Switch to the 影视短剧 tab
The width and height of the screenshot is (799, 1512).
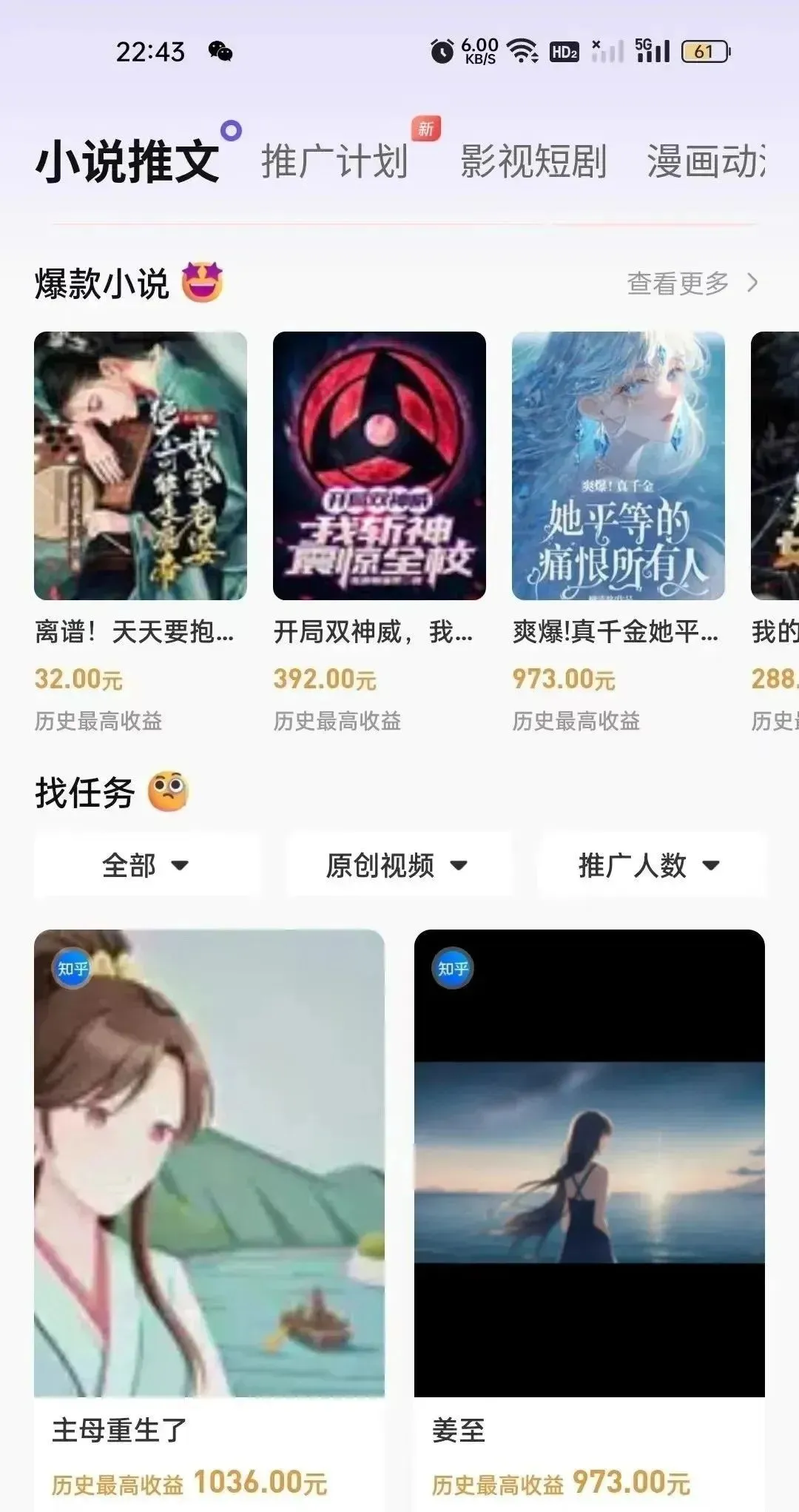[533, 161]
